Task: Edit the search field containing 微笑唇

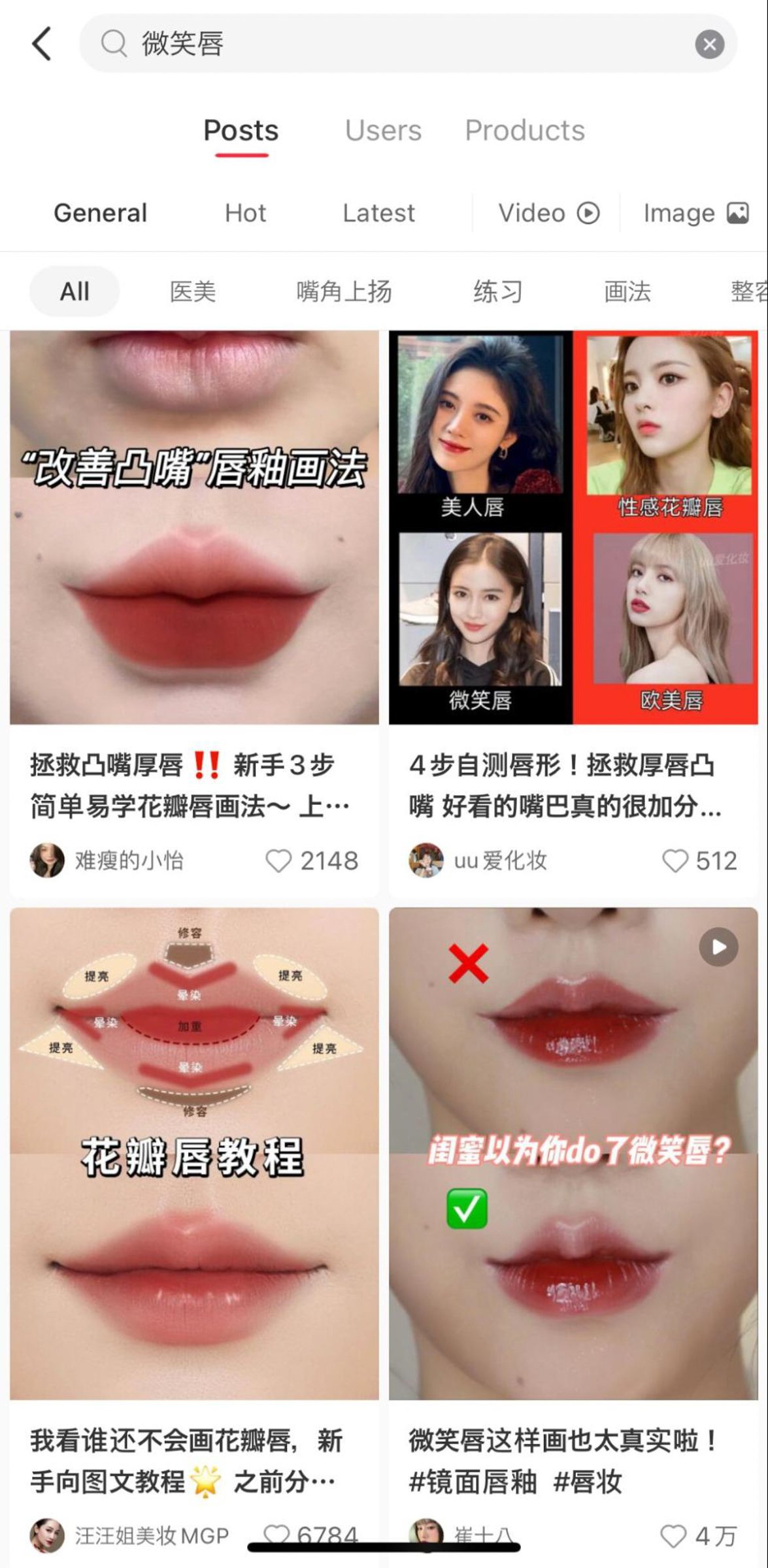Action: click(x=392, y=44)
